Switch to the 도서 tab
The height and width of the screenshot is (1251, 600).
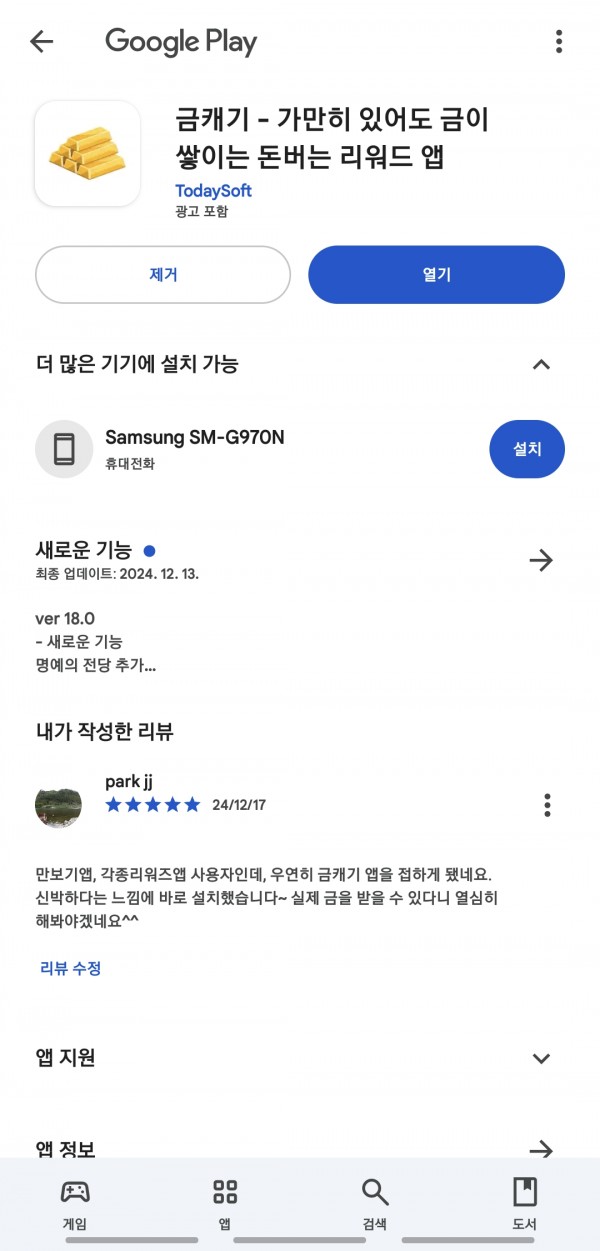tap(525, 1204)
